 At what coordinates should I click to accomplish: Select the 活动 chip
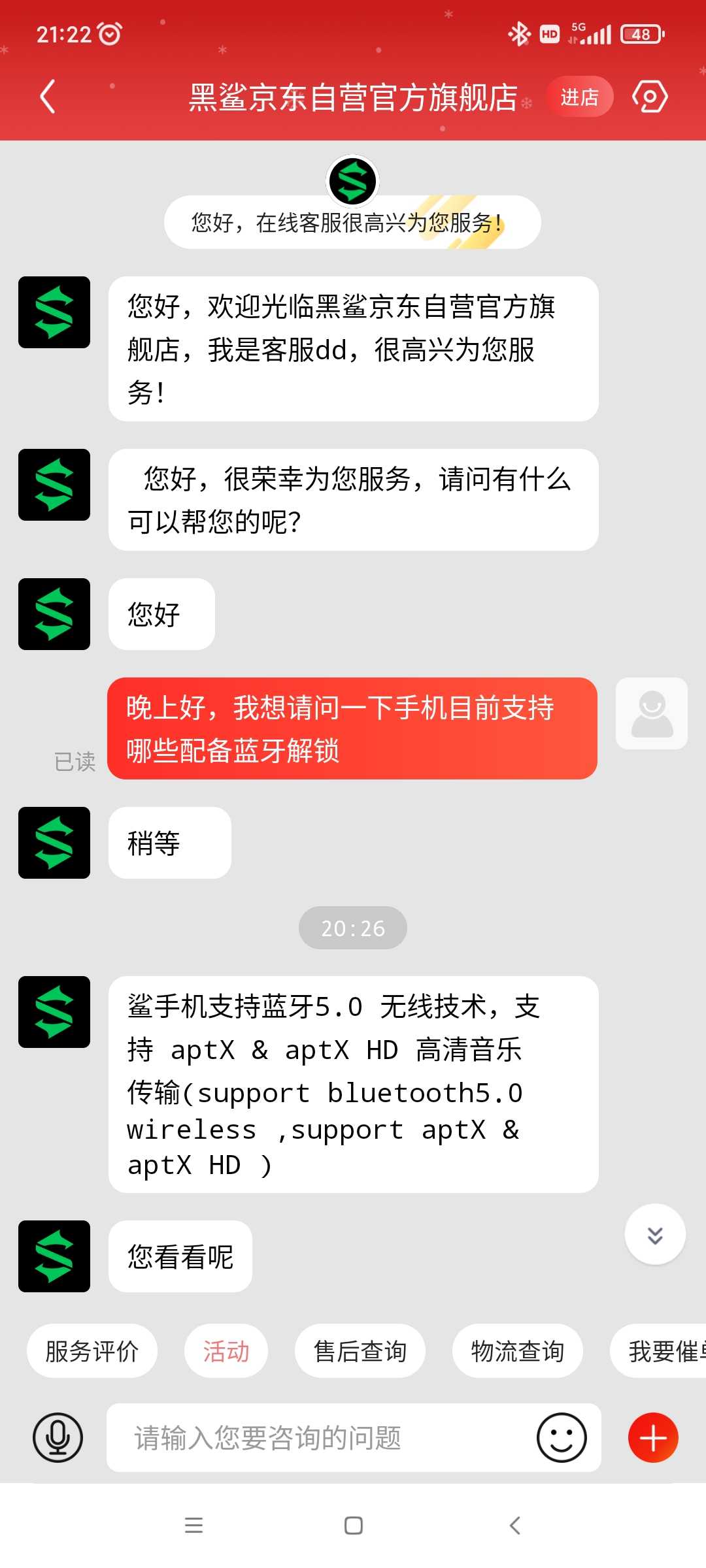coord(226,1351)
